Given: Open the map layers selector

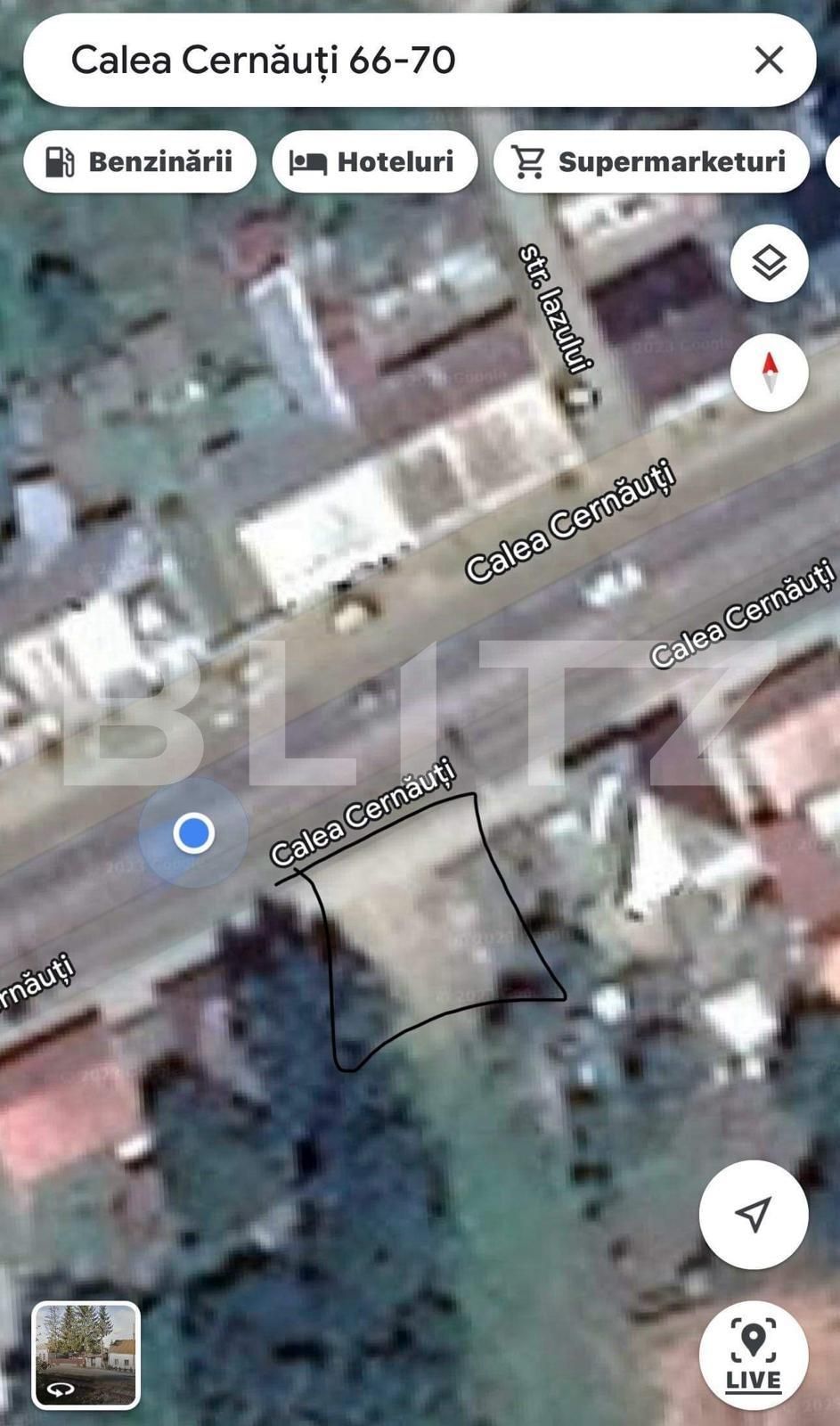Looking at the screenshot, I should click(769, 263).
